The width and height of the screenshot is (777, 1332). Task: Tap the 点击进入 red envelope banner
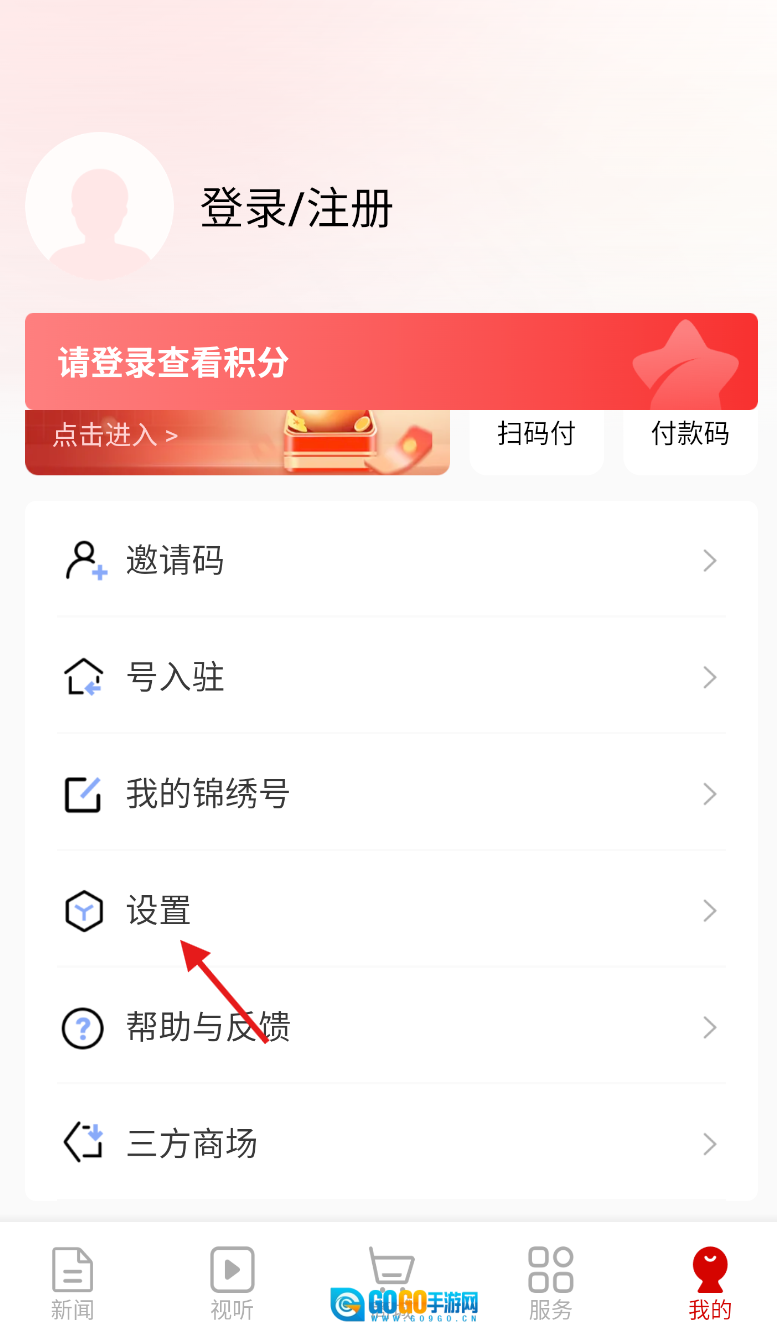(237, 440)
